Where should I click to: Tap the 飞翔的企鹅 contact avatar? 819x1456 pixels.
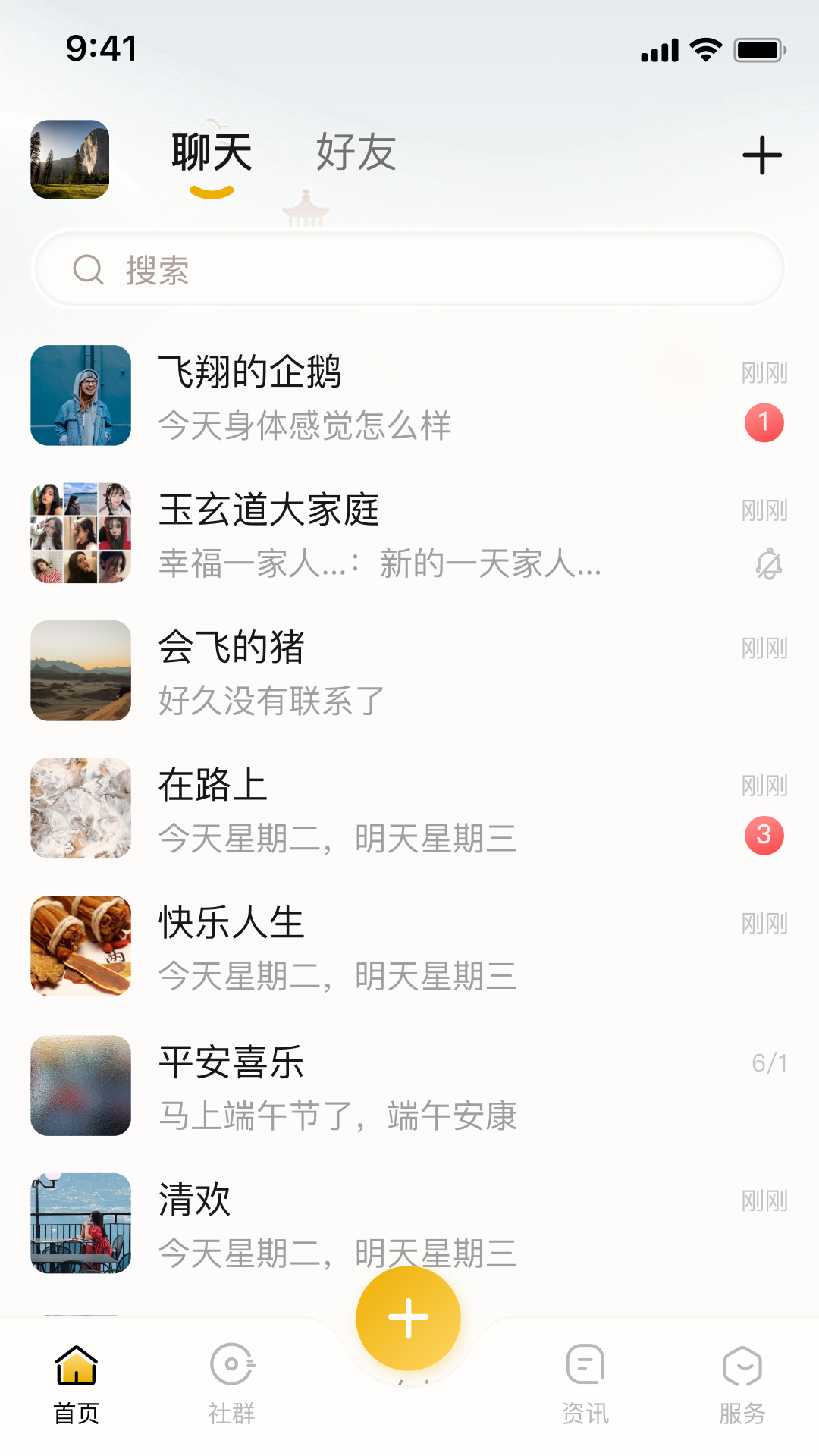pyautogui.click(x=80, y=395)
